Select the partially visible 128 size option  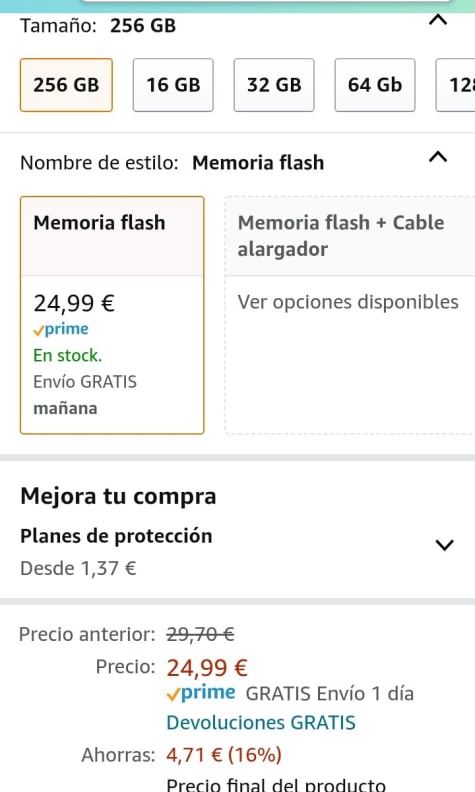[455, 85]
